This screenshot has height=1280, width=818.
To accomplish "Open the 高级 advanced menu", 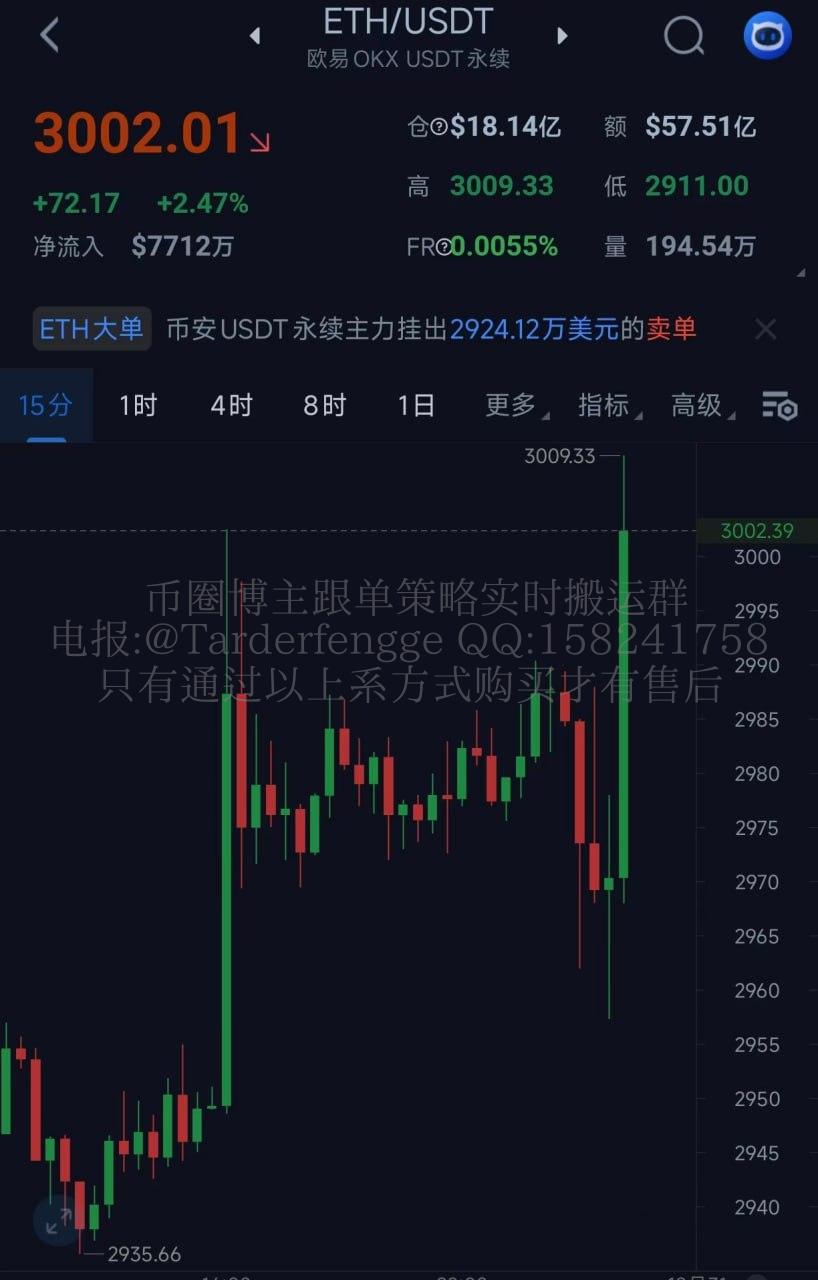I will tap(698, 405).
